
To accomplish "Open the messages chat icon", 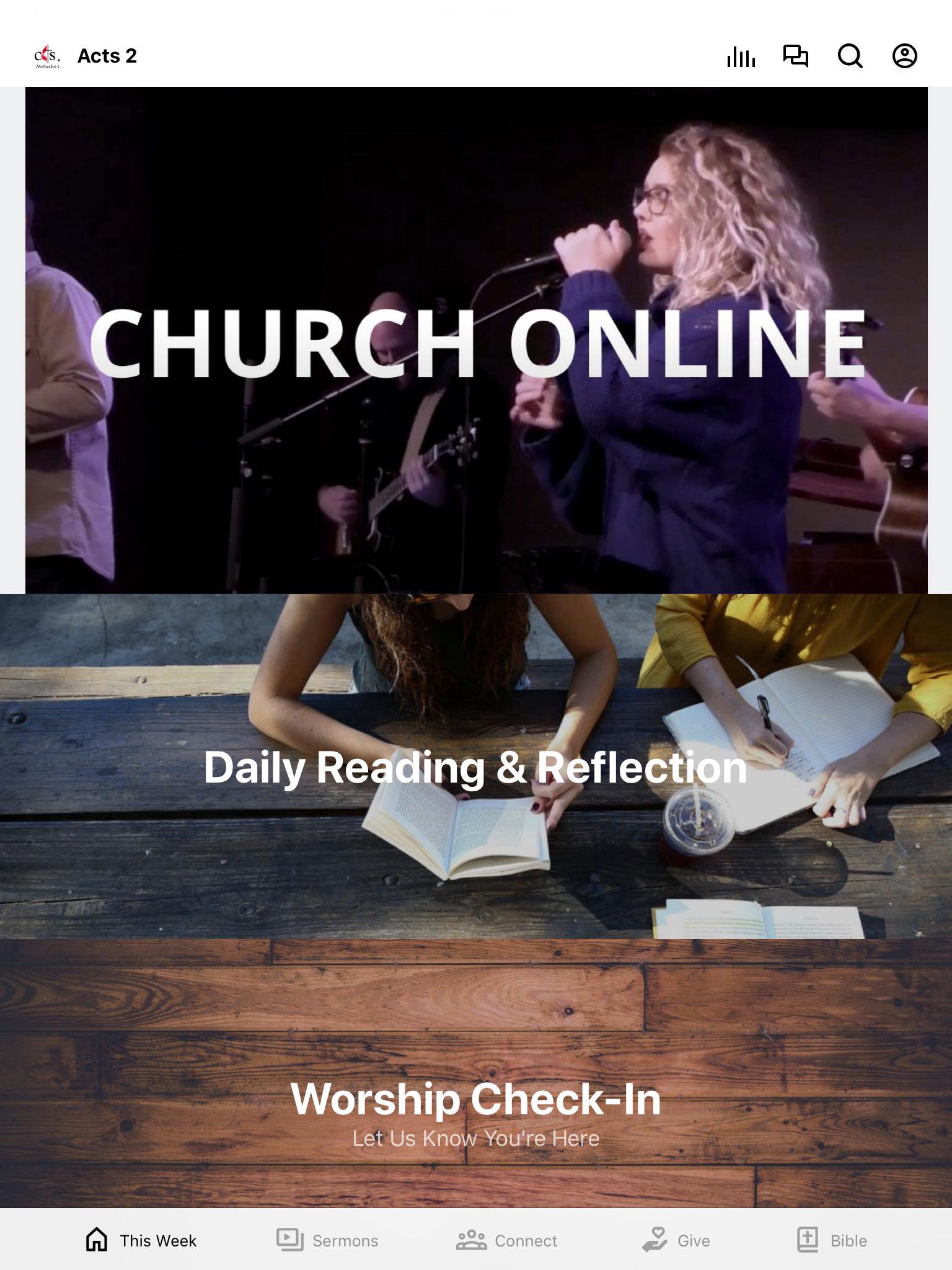I will click(x=795, y=56).
